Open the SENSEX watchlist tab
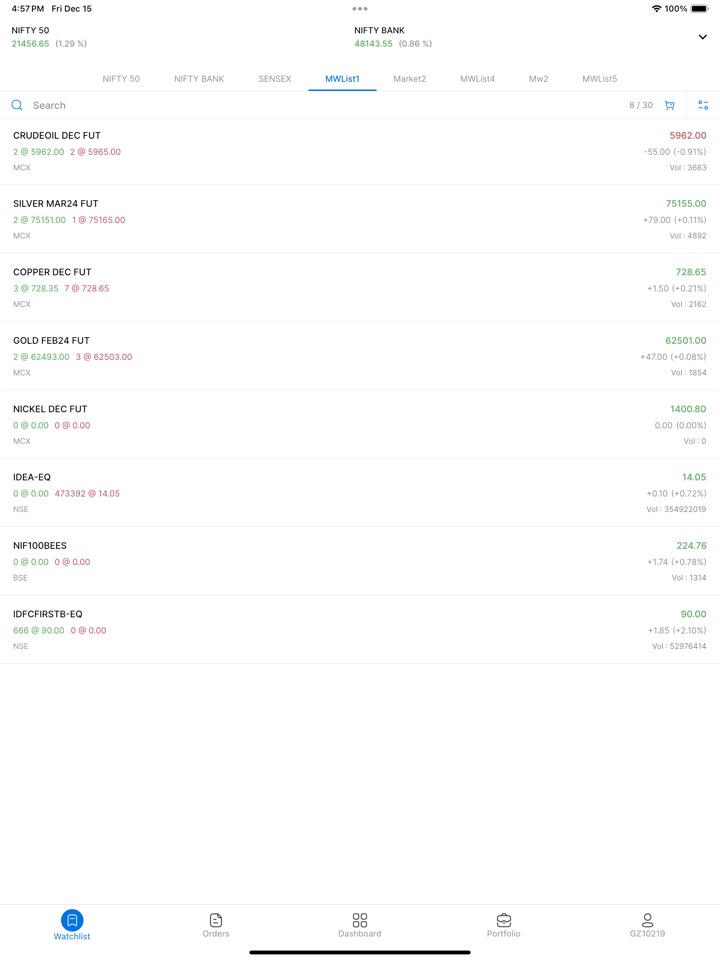 pyautogui.click(x=274, y=78)
